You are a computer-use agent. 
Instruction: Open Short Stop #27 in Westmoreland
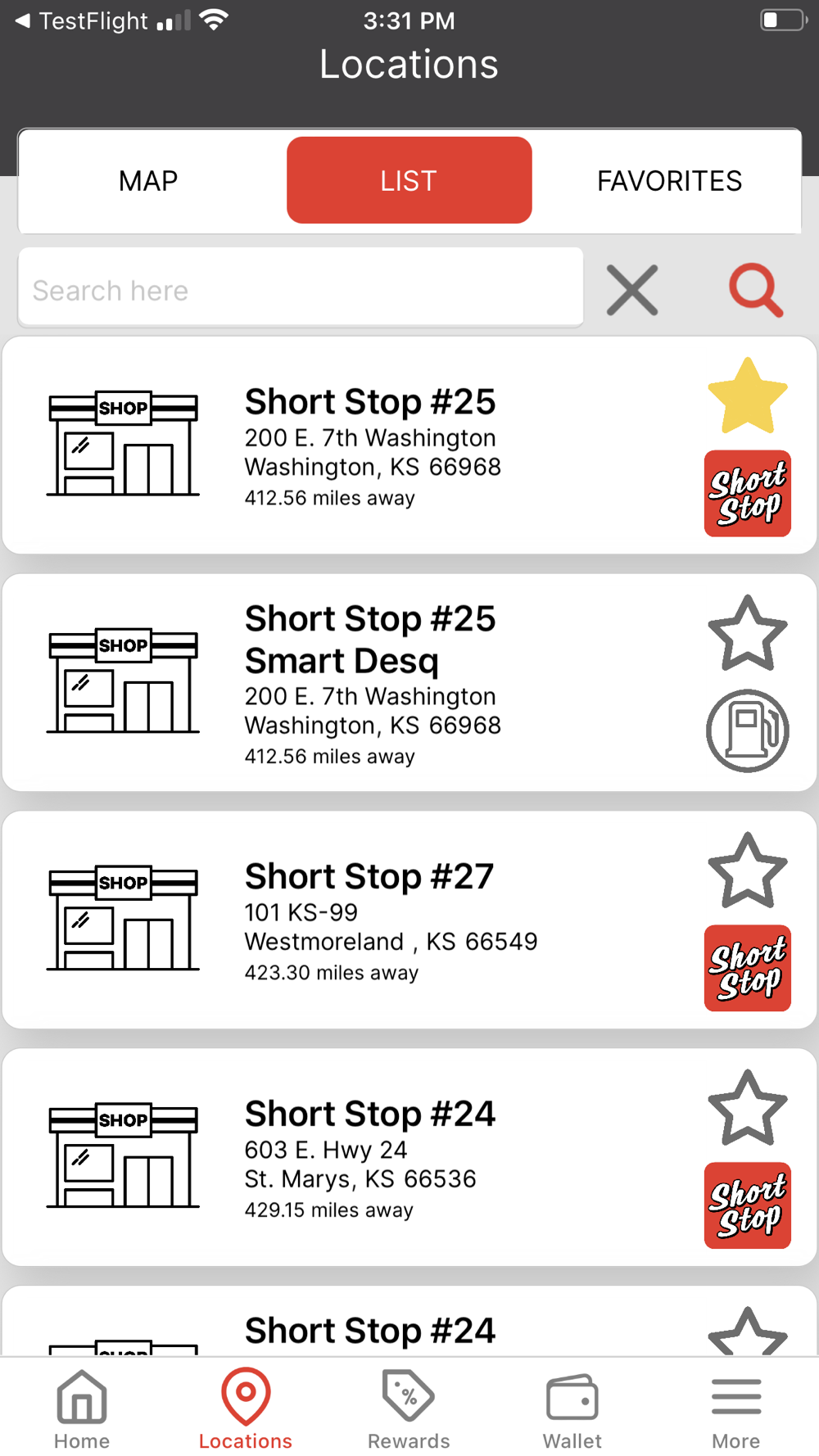(370, 920)
